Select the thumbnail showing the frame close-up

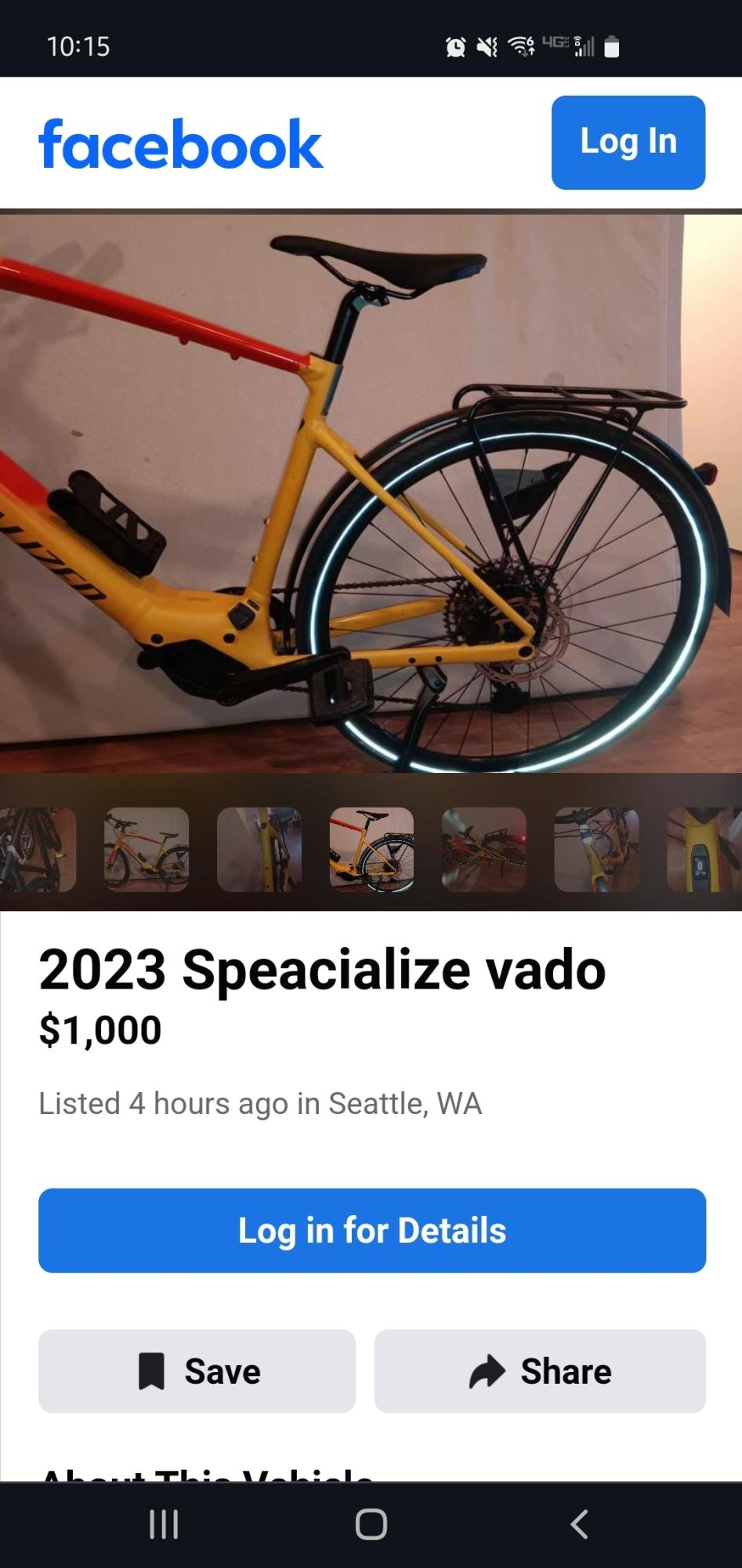[259, 849]
